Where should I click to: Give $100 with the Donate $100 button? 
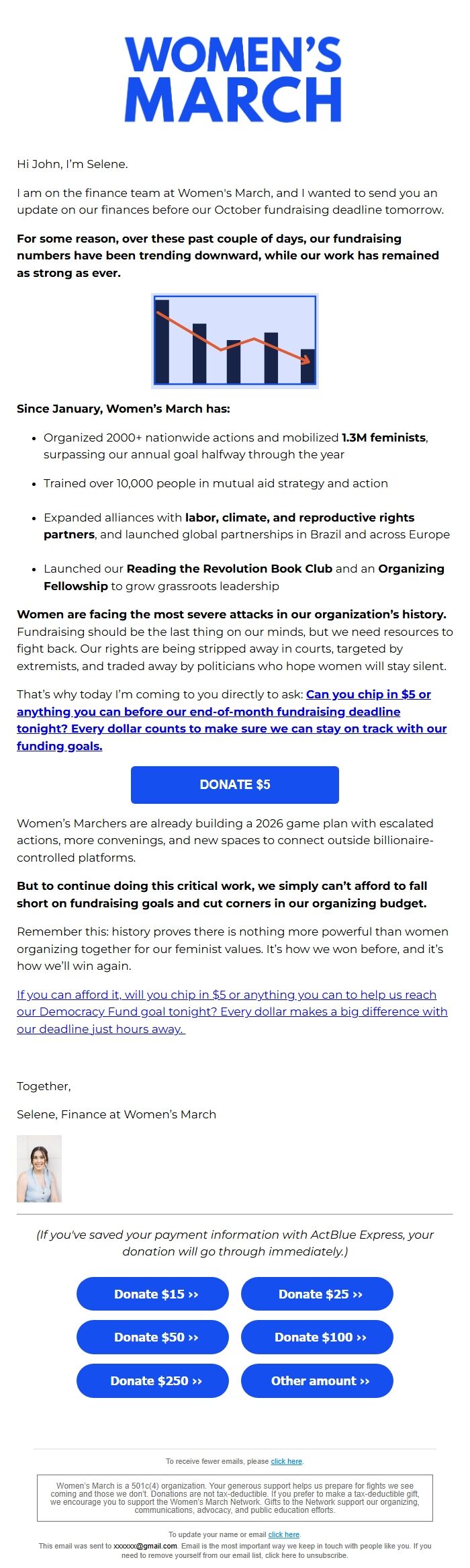(x=317, y=1337)
